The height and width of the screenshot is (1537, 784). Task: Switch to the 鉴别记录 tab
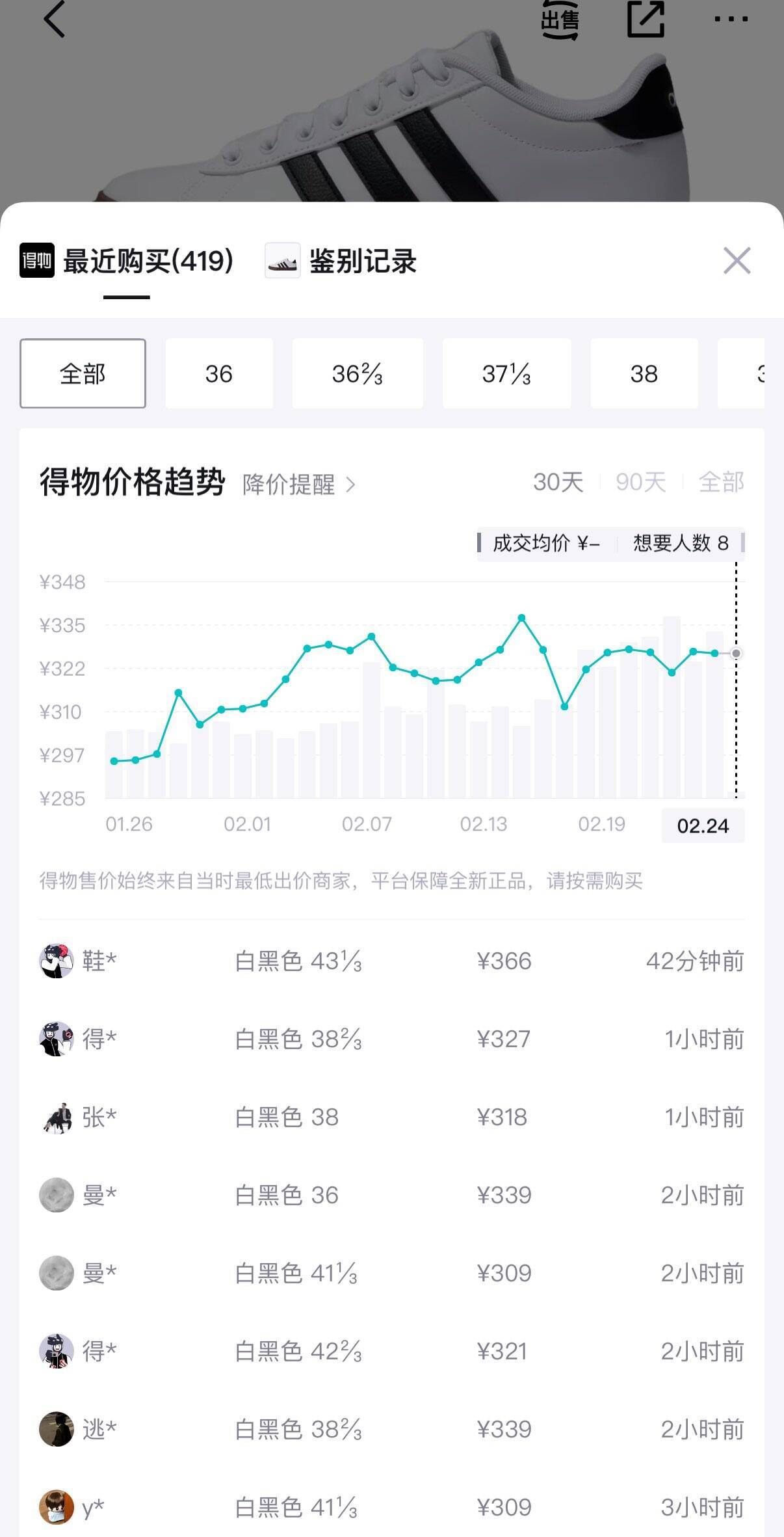click(342, 261)
